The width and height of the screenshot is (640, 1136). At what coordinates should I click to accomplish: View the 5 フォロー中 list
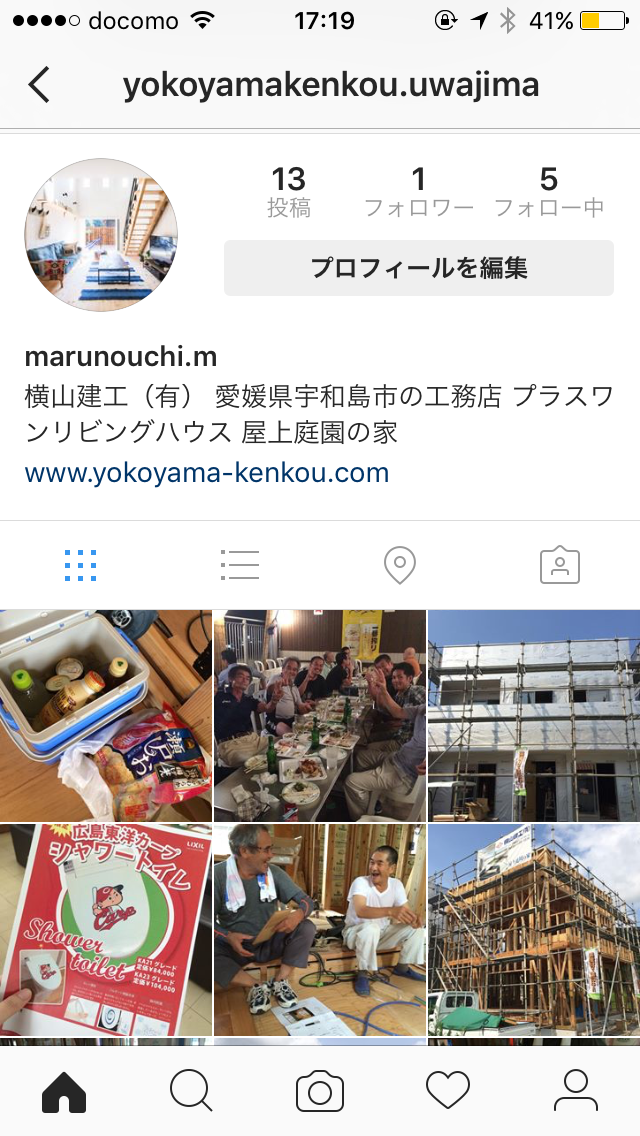(549, 192)
